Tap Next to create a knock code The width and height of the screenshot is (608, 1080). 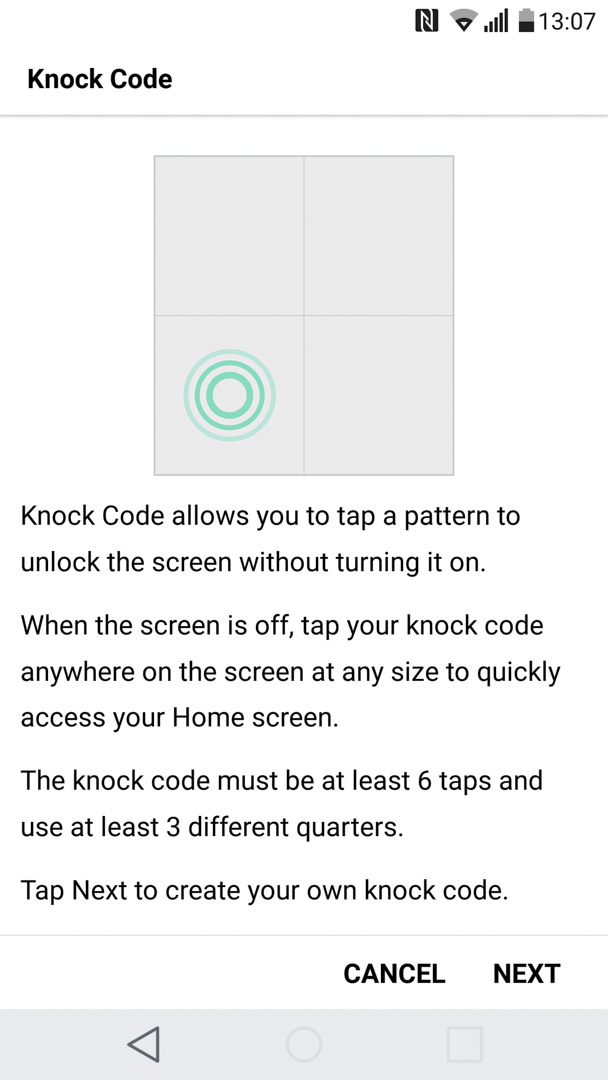tap(527, 973)
